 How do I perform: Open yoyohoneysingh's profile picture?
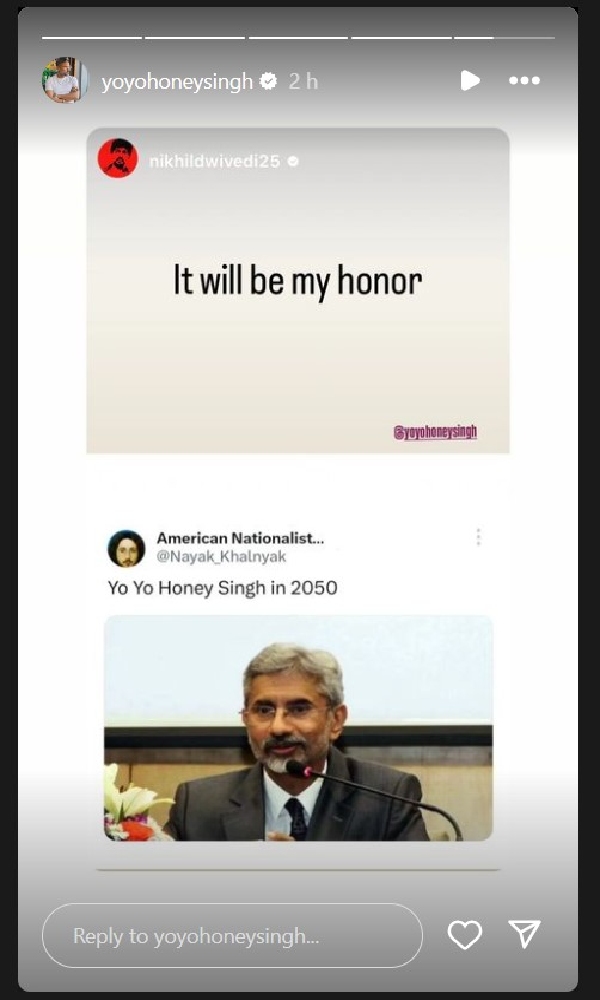point(65,81)
